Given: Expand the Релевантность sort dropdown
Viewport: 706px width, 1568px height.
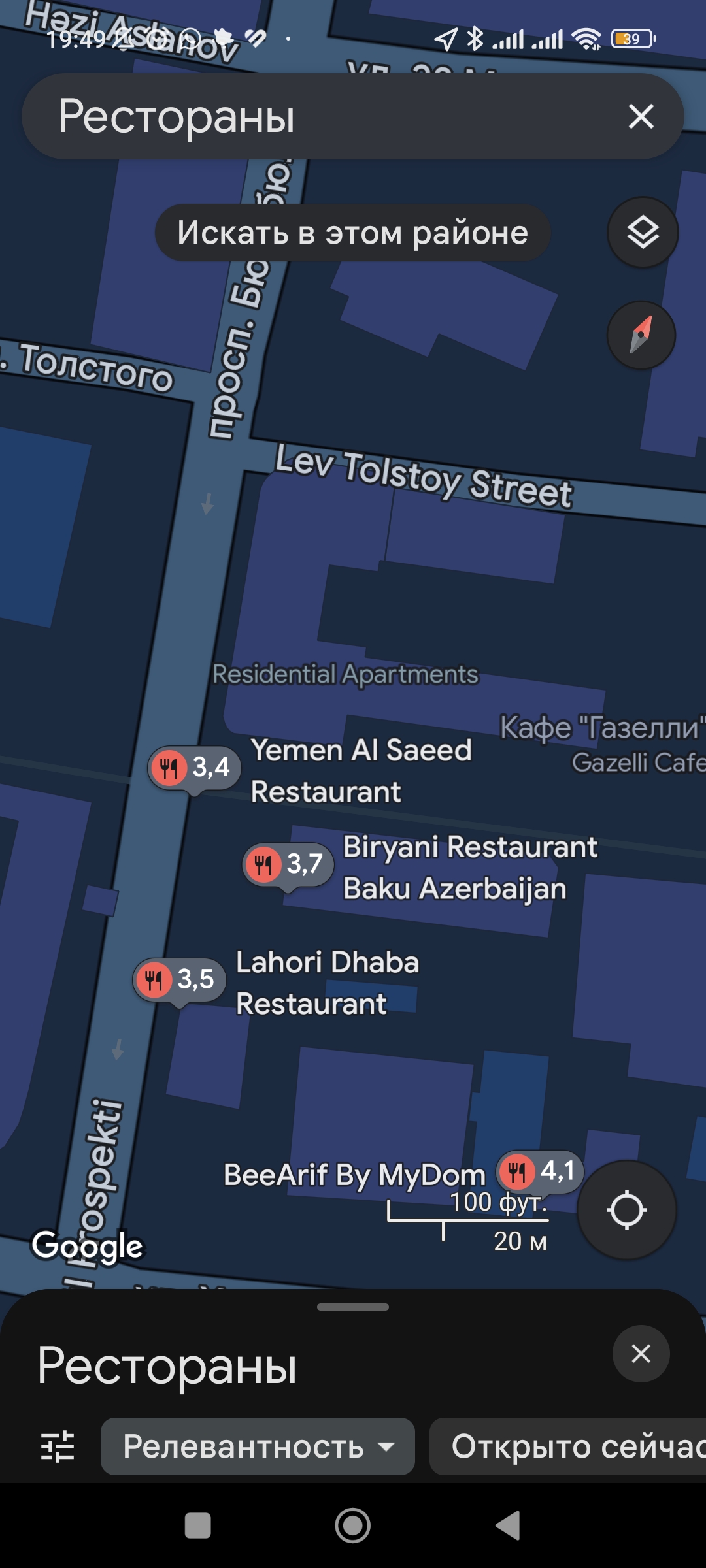Looking at the screenshot, I should 258,1446.
